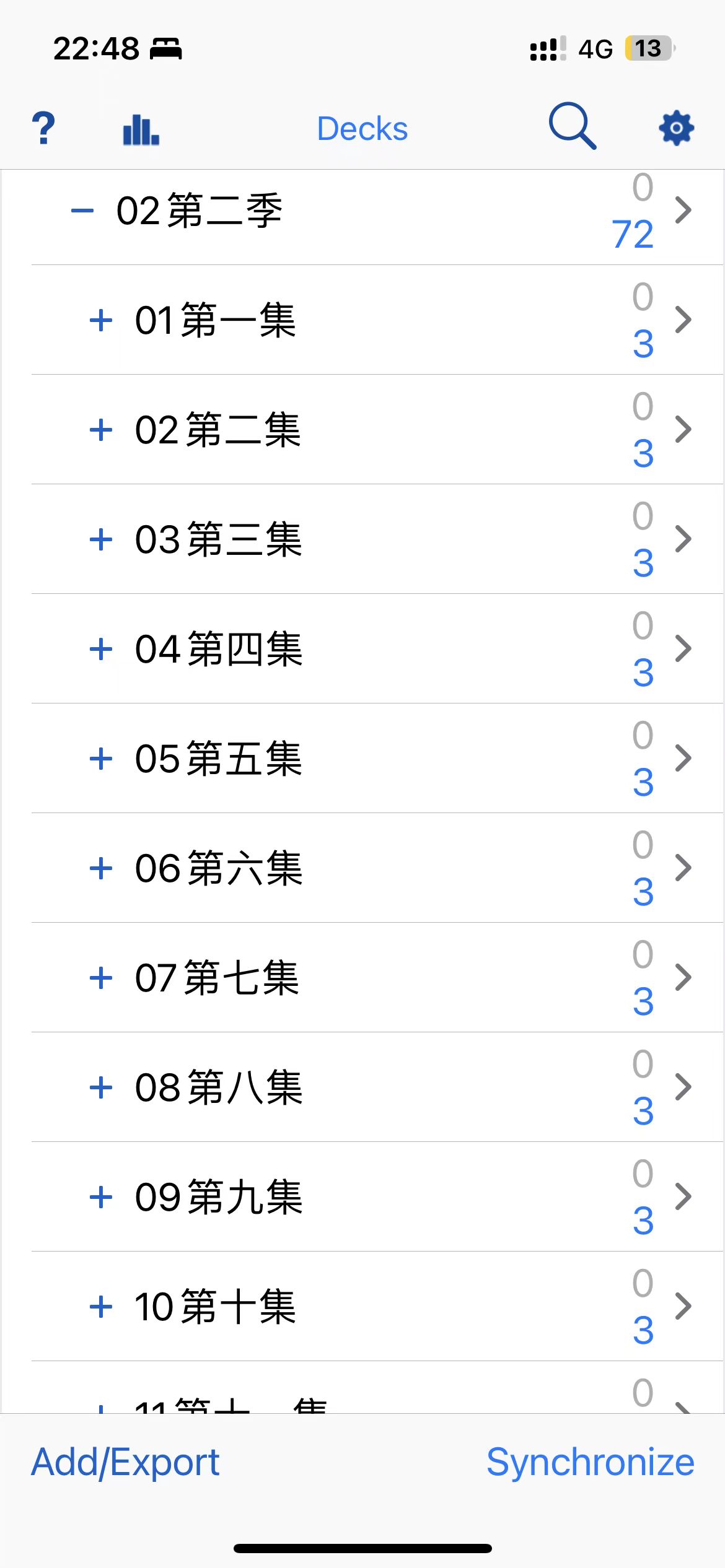Expand the 06第六集 subdeck
This screenshot has height=1568, width=725.
[101, 868]
